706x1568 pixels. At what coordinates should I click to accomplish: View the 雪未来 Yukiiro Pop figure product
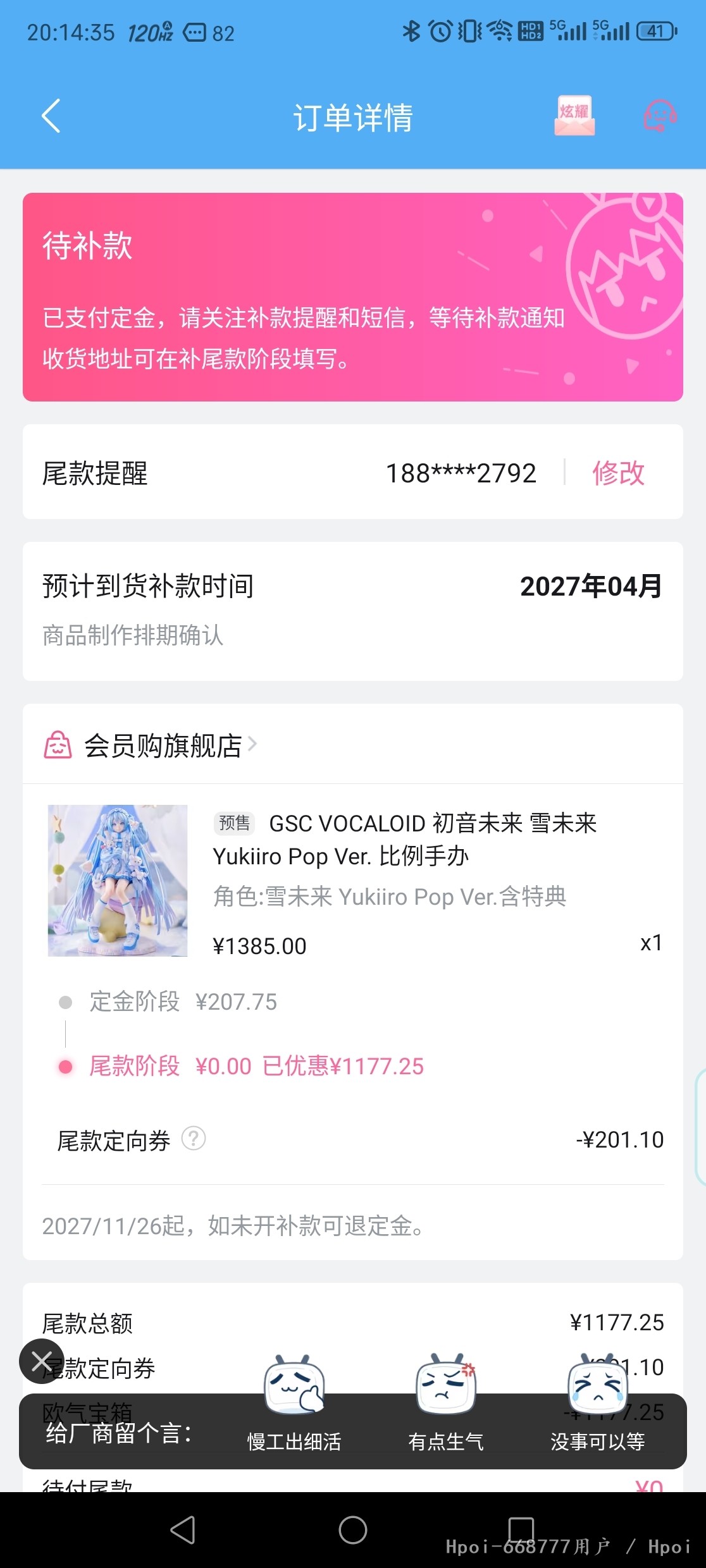coord(118,880)
